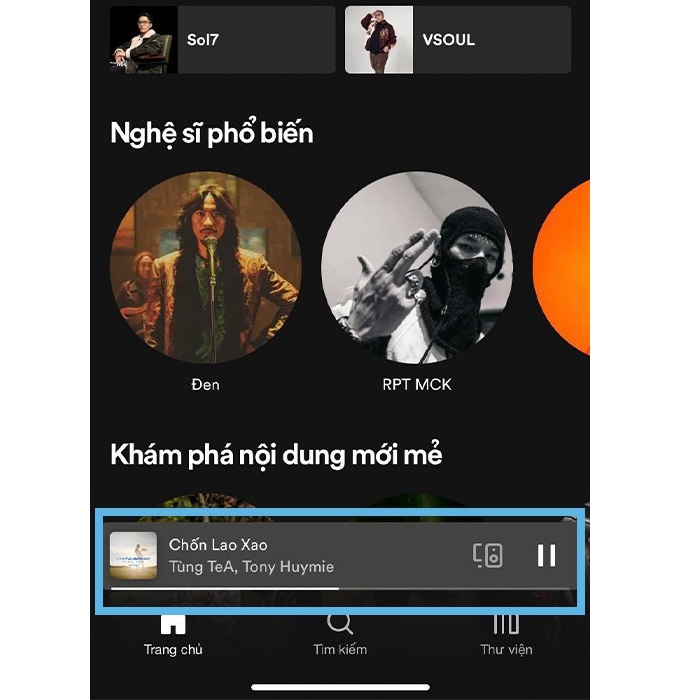The image size is (700, 700).
Task: Go to the Trang chủ tab
Action: click(x=173, y=633)
